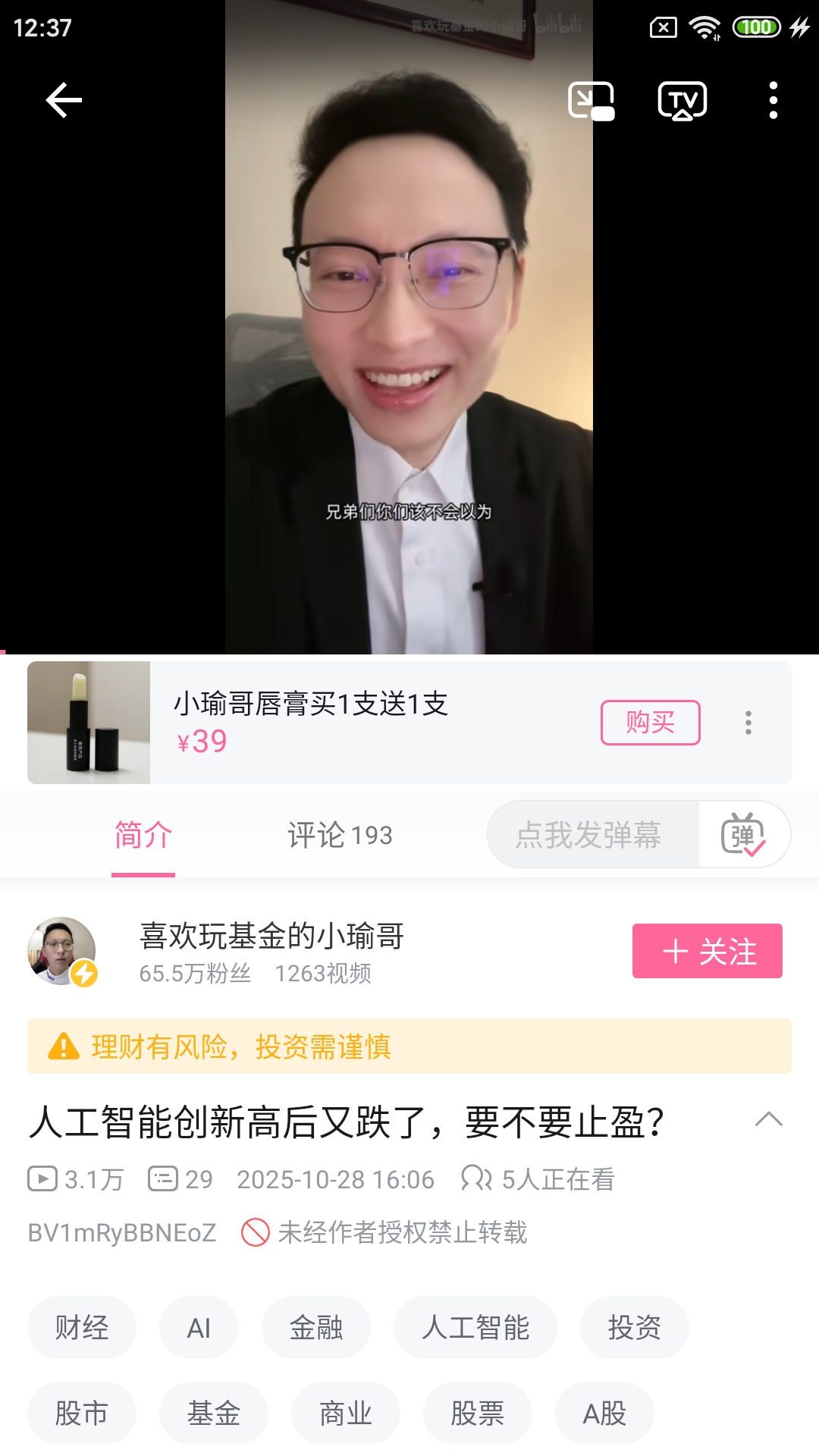This screenshot has width=819, height=1456.
Task: Switch video to picture-in-picture mode
Action: click(591, 101)
